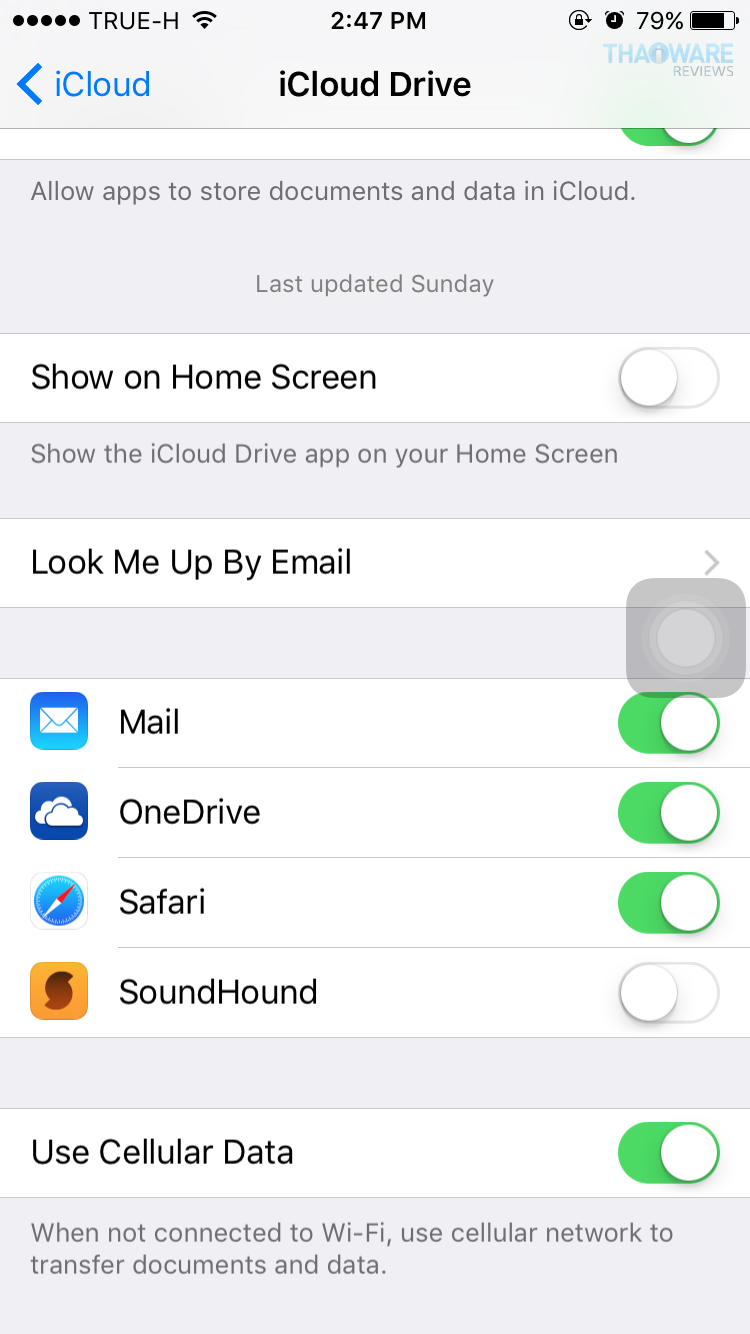The image size is (750, 1334).
Task: Toggle Safari iCloud Drive switch off
Action: click(668, 903)
